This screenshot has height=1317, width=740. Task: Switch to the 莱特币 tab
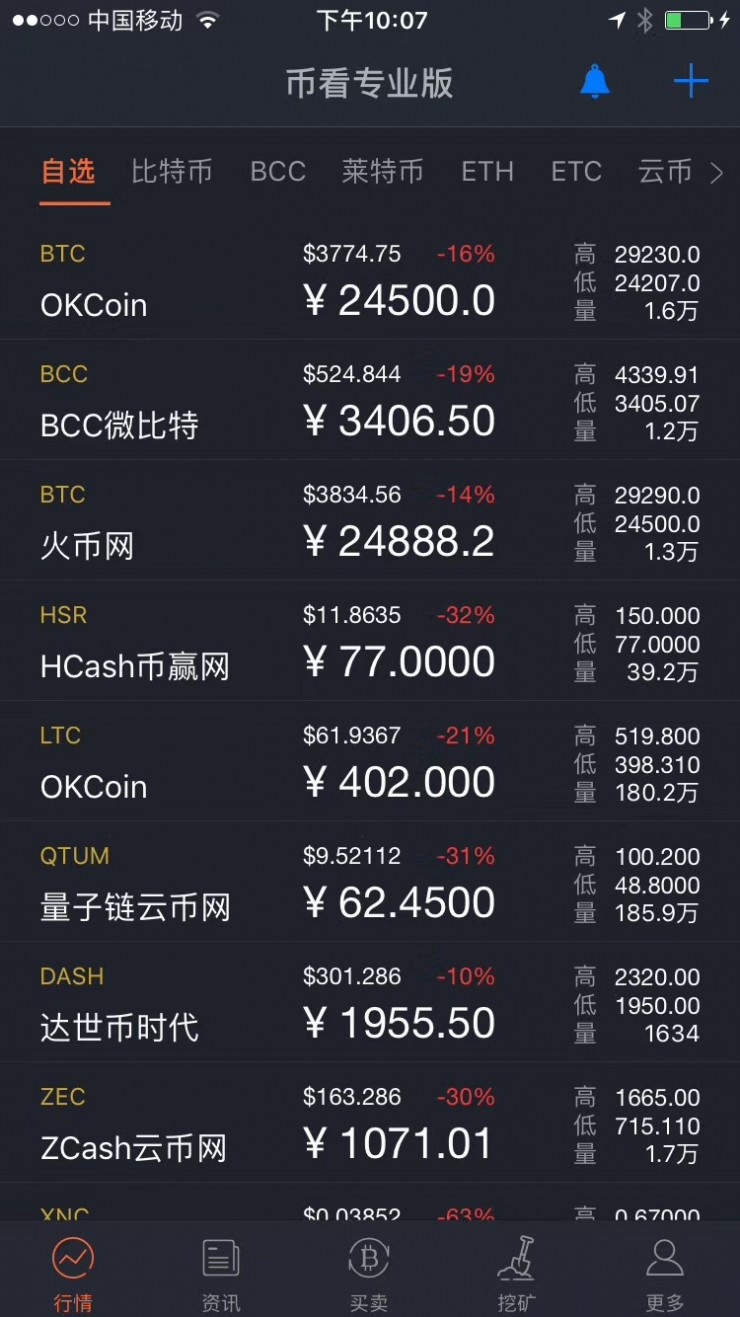(382, 171)
